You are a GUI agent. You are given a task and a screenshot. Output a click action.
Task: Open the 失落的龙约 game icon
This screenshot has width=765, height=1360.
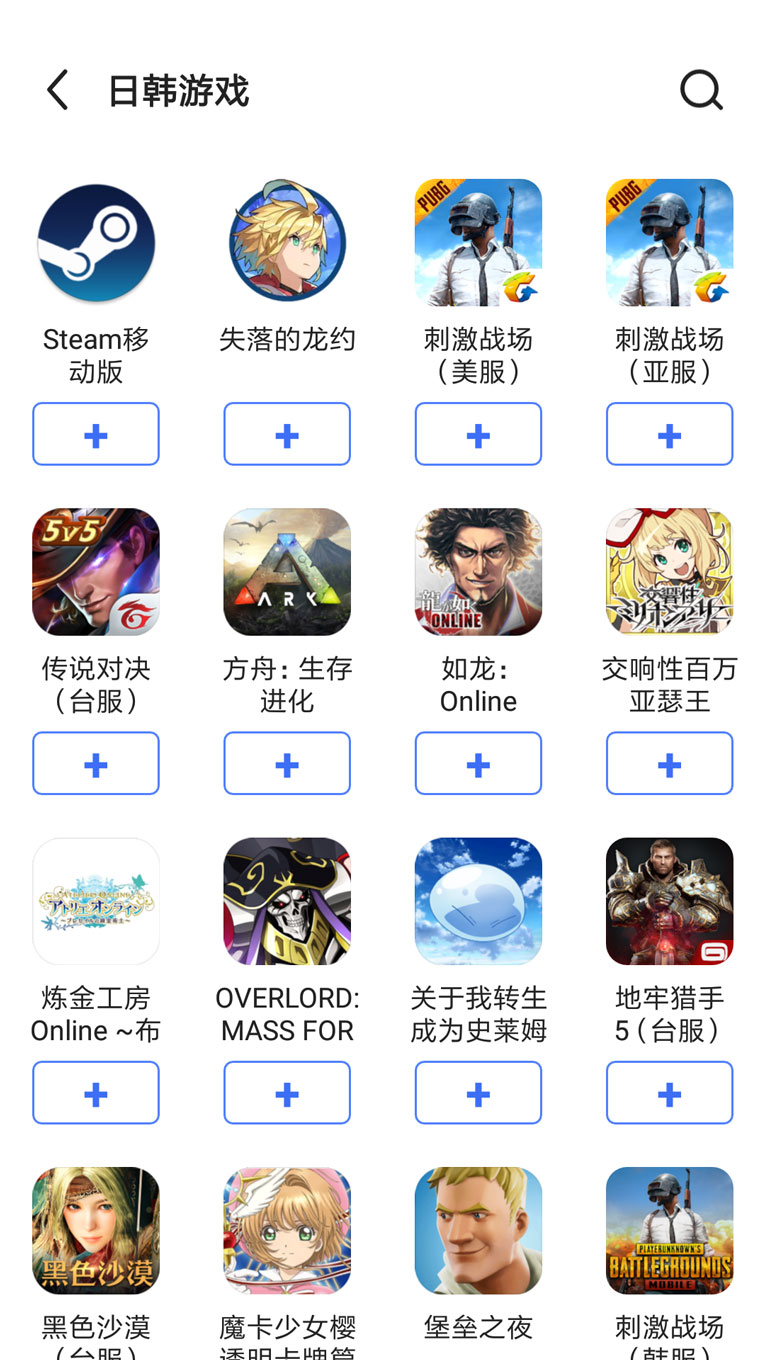pyautogui.click(x=287, y=243)
